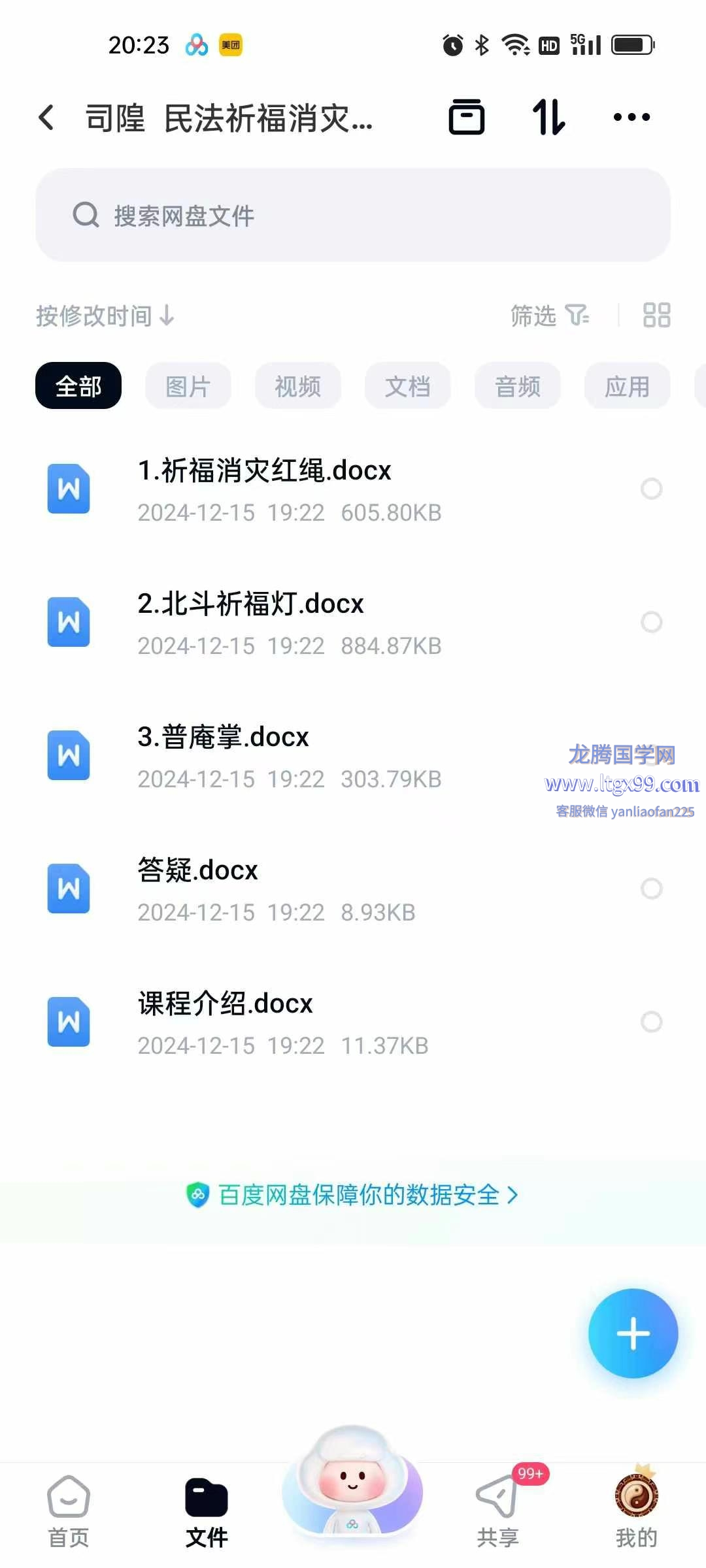
Task: Tap the blue plus floating button
Action: [x=633, y=1333]
